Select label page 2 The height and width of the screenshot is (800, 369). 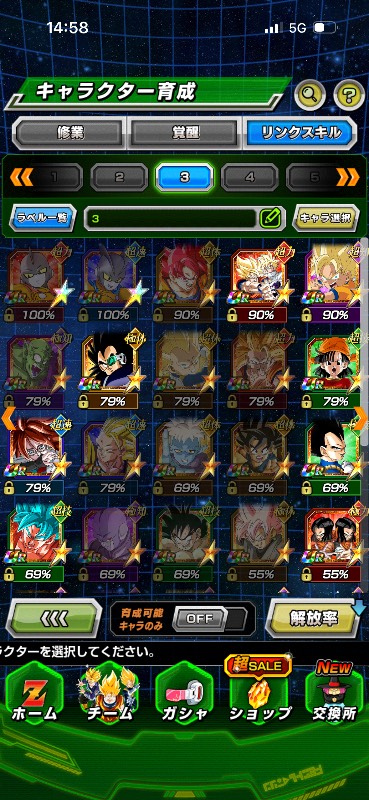pos(119,178)
